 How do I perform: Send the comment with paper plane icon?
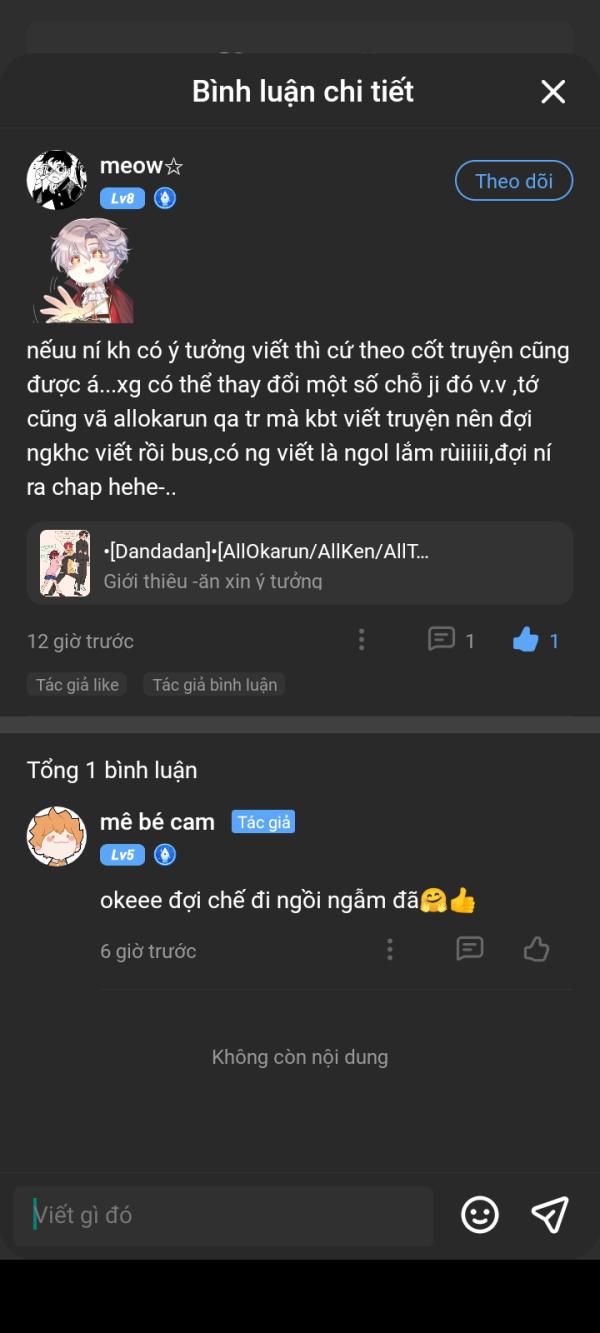pyautogui.click(x=550, y=1215)
